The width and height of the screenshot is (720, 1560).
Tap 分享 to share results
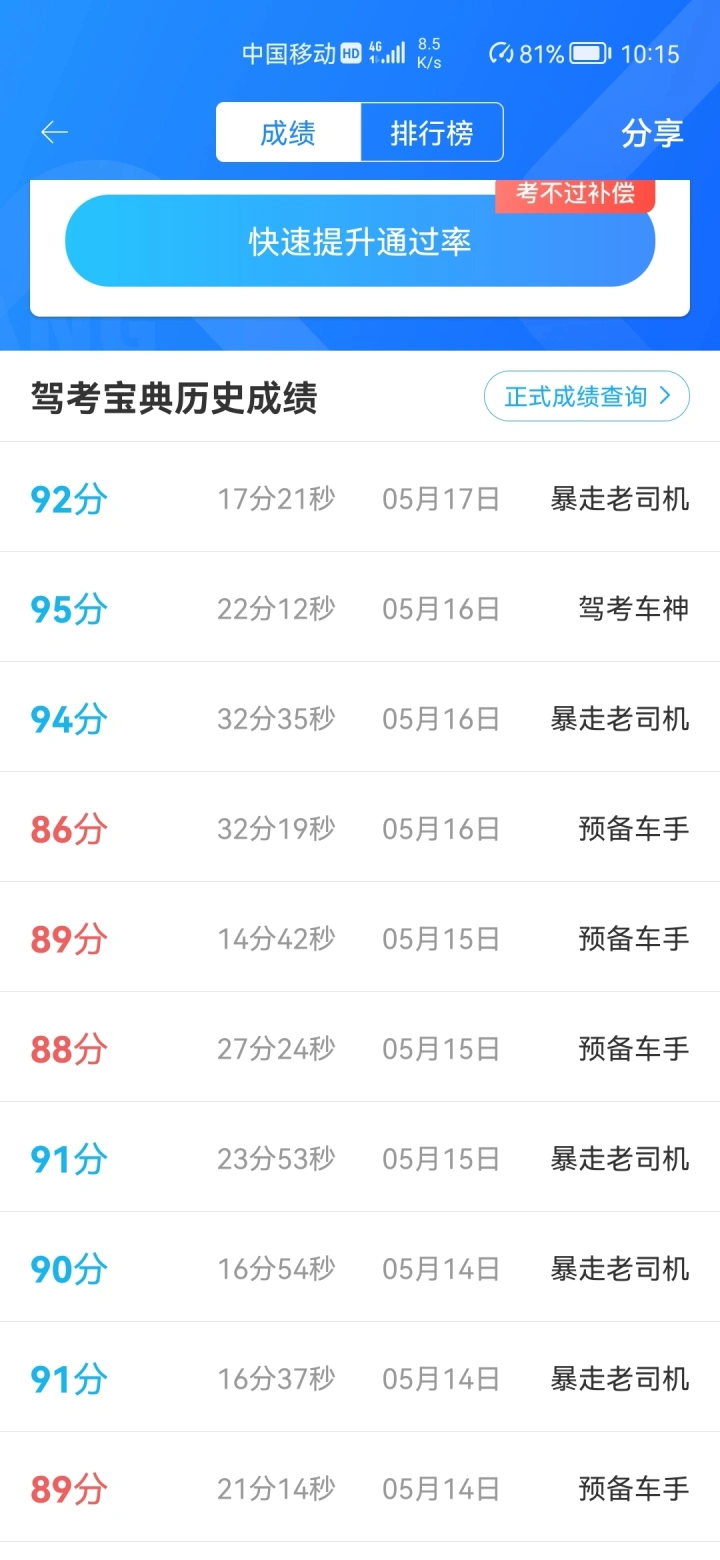652,132
